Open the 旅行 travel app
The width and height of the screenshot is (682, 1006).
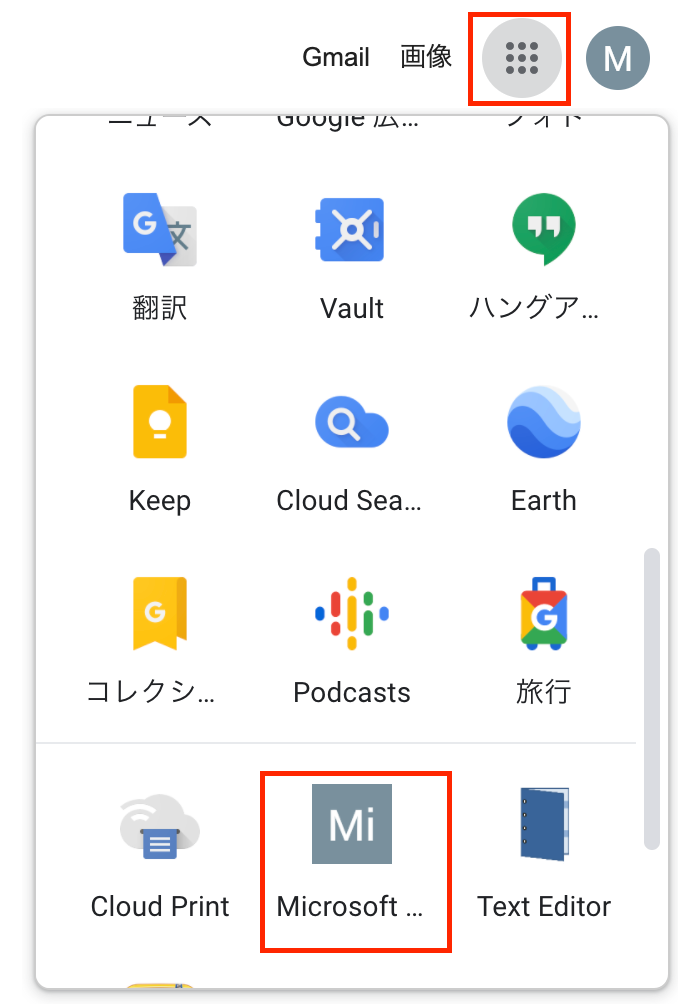[543, 634]
